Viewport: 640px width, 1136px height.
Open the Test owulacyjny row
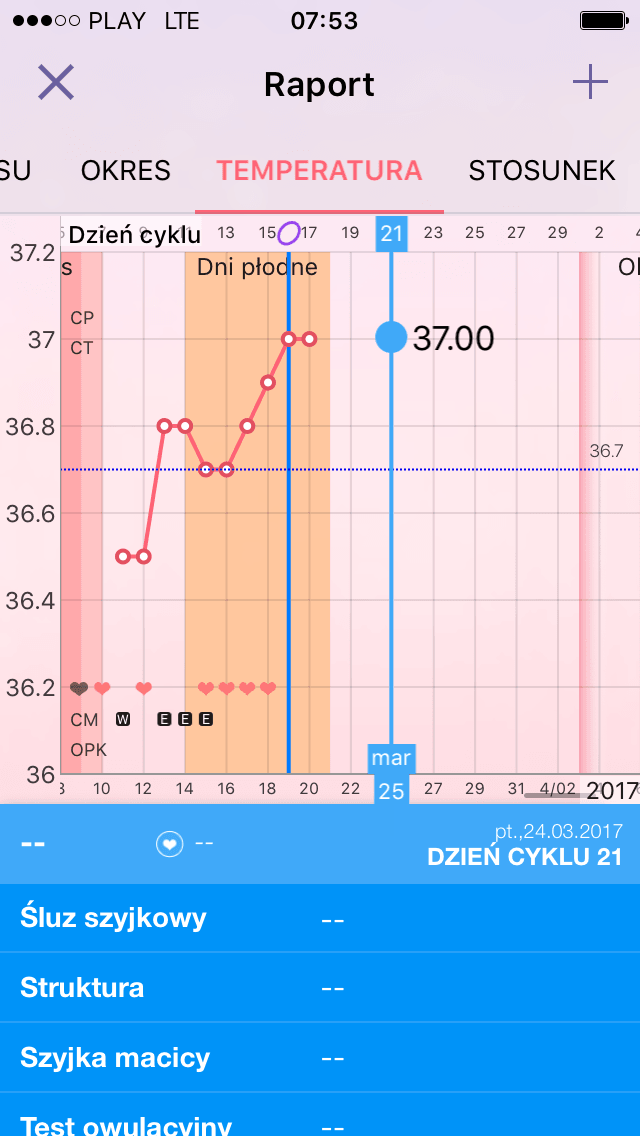click(320, 1122)
